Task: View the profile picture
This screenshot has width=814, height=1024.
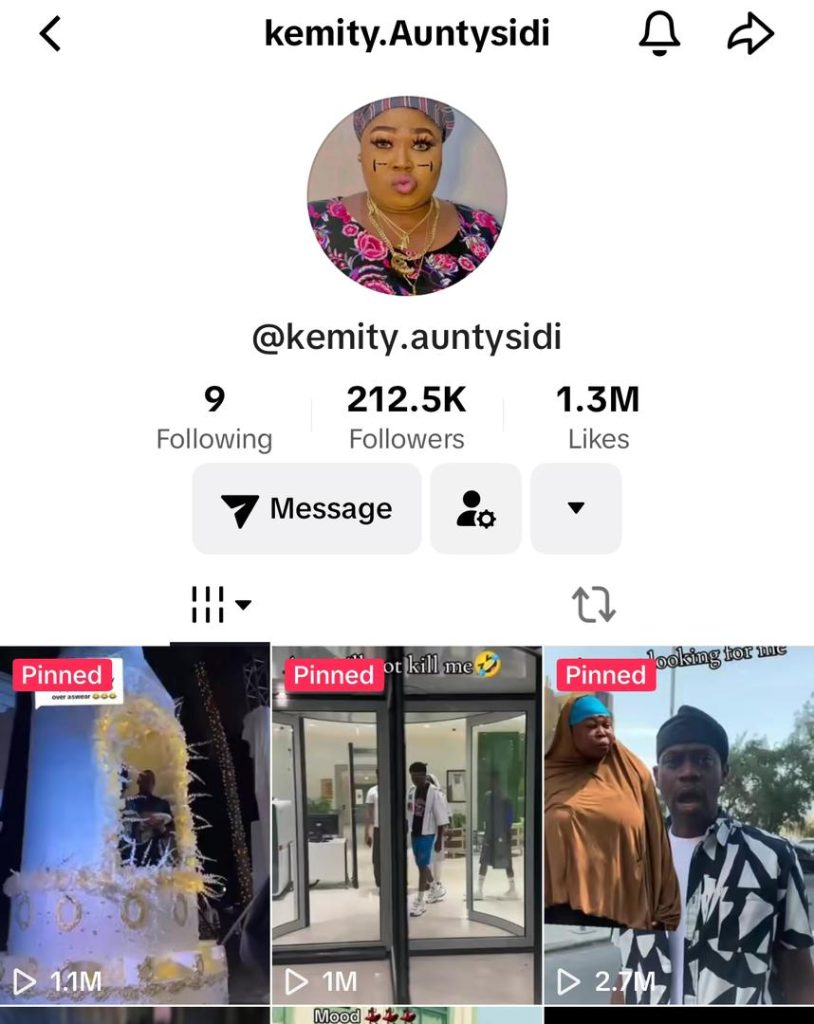Action: tap(406, 195)
